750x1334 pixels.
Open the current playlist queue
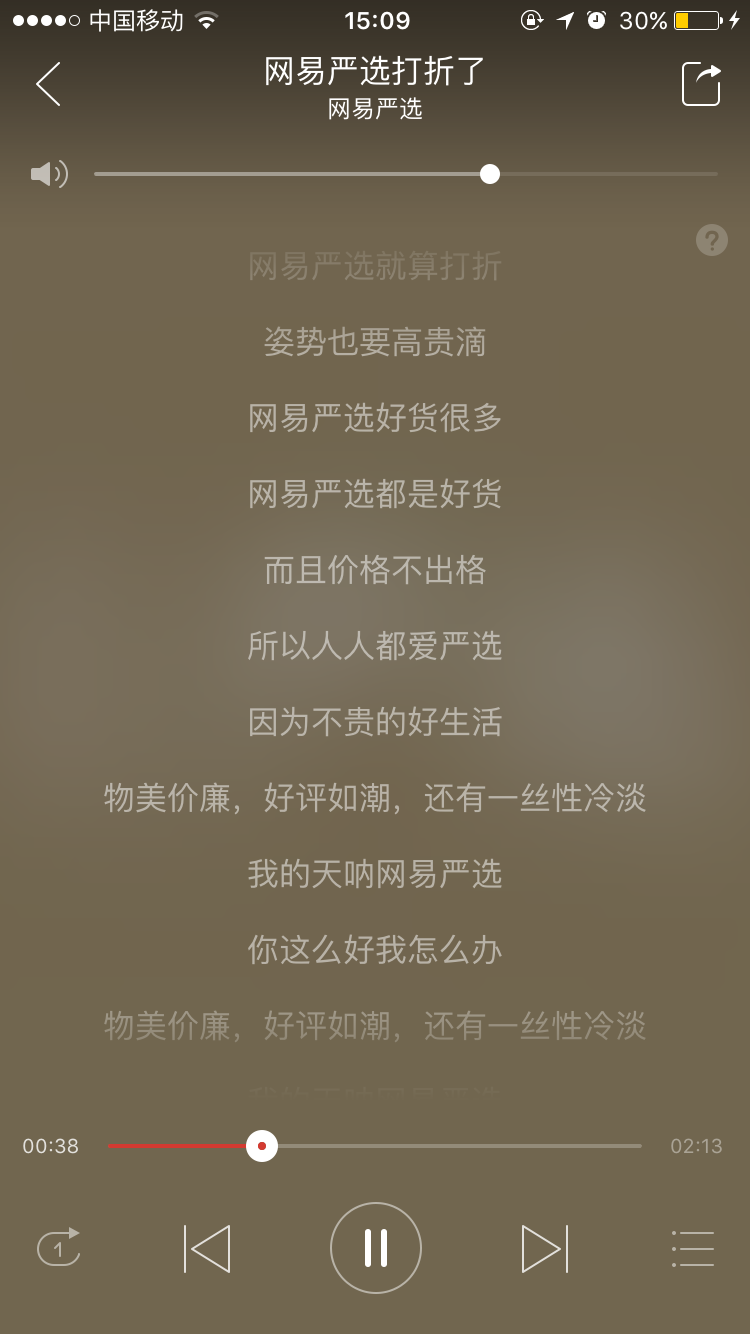[692, 1248]
